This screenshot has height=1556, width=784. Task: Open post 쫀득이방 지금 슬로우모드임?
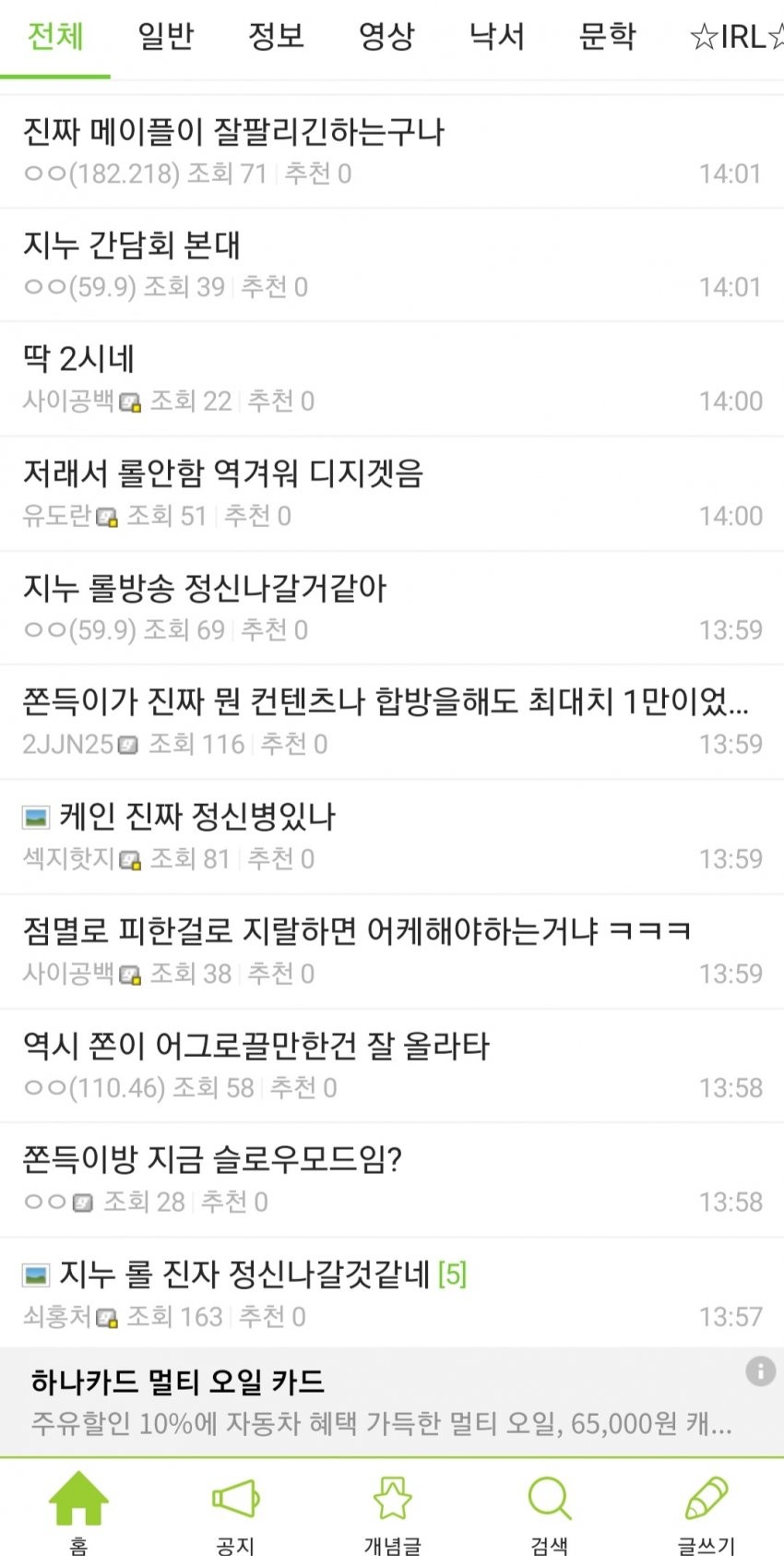coord(212,1160)
